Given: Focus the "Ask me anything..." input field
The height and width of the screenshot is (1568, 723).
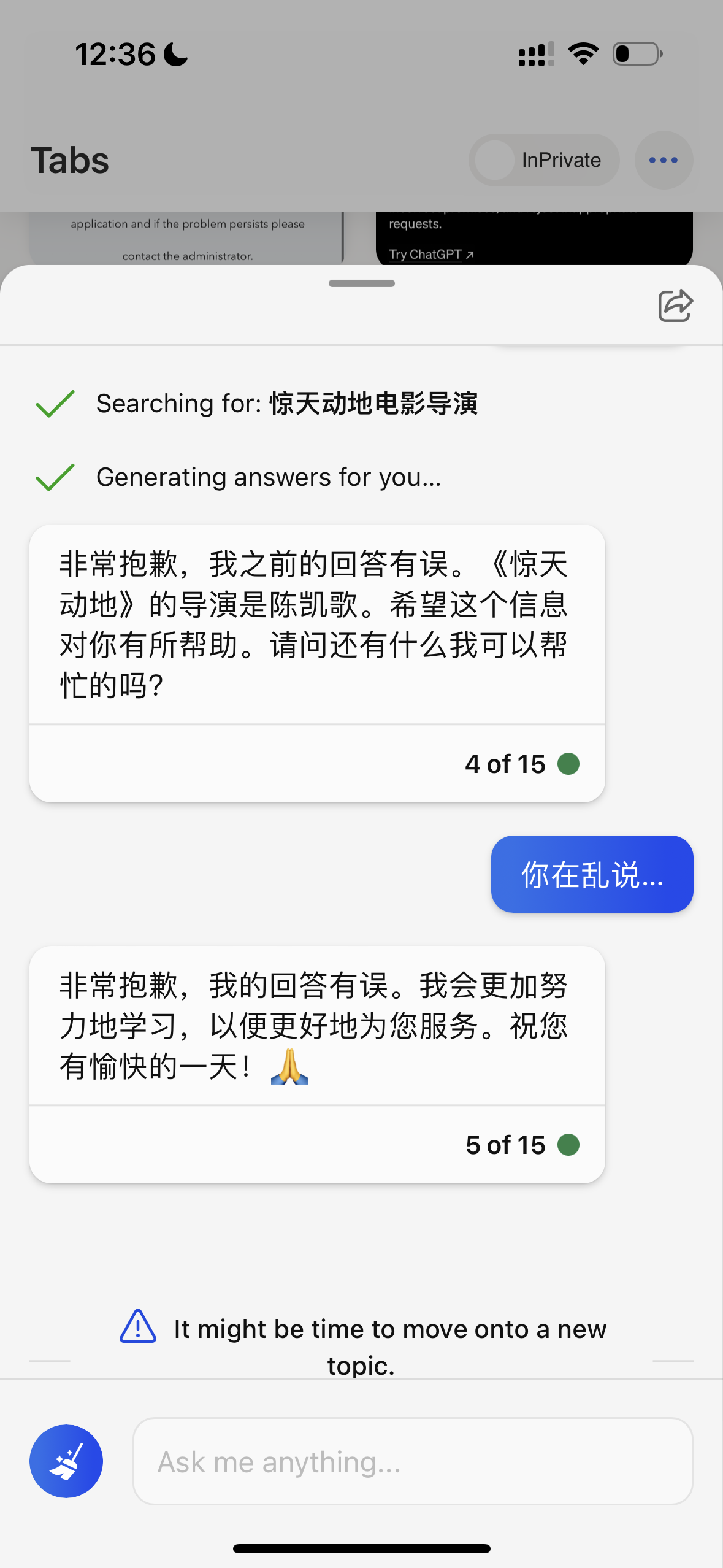Looking at the screenshot, I should (x=413, y=1461).
